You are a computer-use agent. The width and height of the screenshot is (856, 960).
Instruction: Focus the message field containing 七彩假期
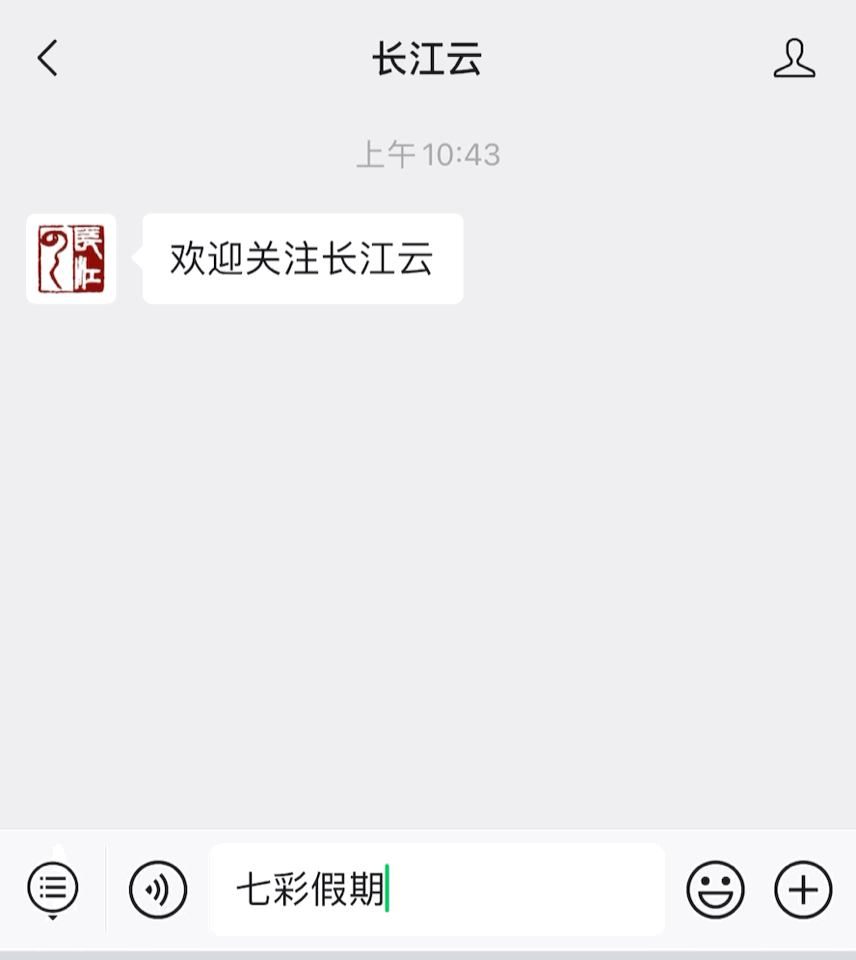pyautogui.click(x=436, y=889)
